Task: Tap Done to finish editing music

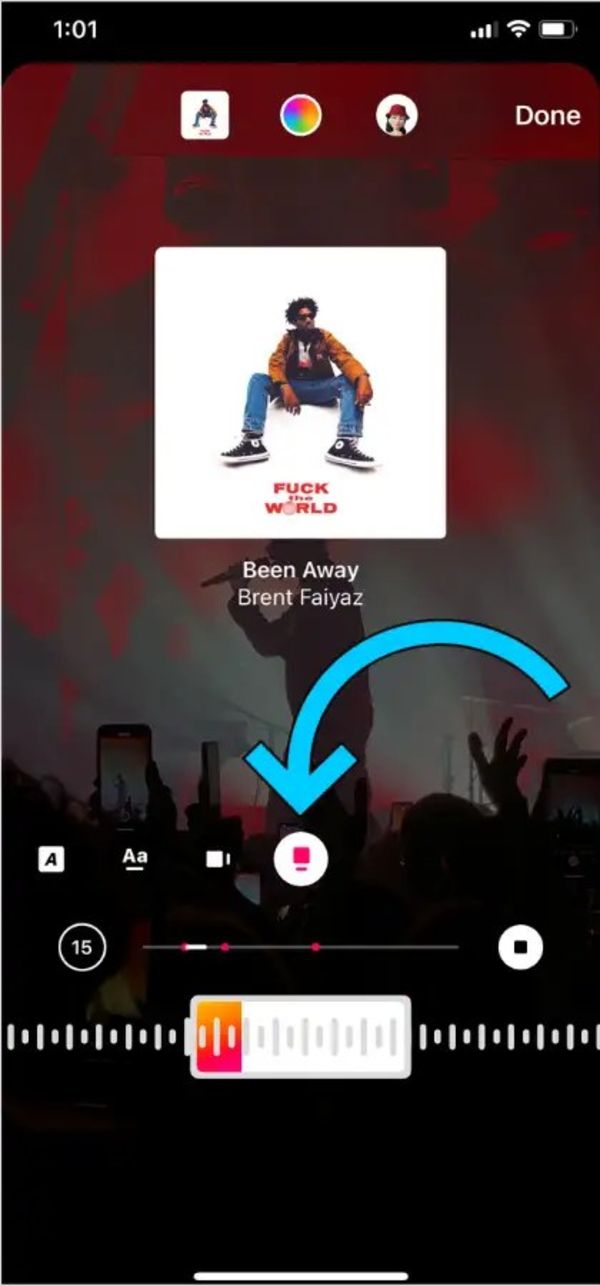Action: [x=547, y=116]
